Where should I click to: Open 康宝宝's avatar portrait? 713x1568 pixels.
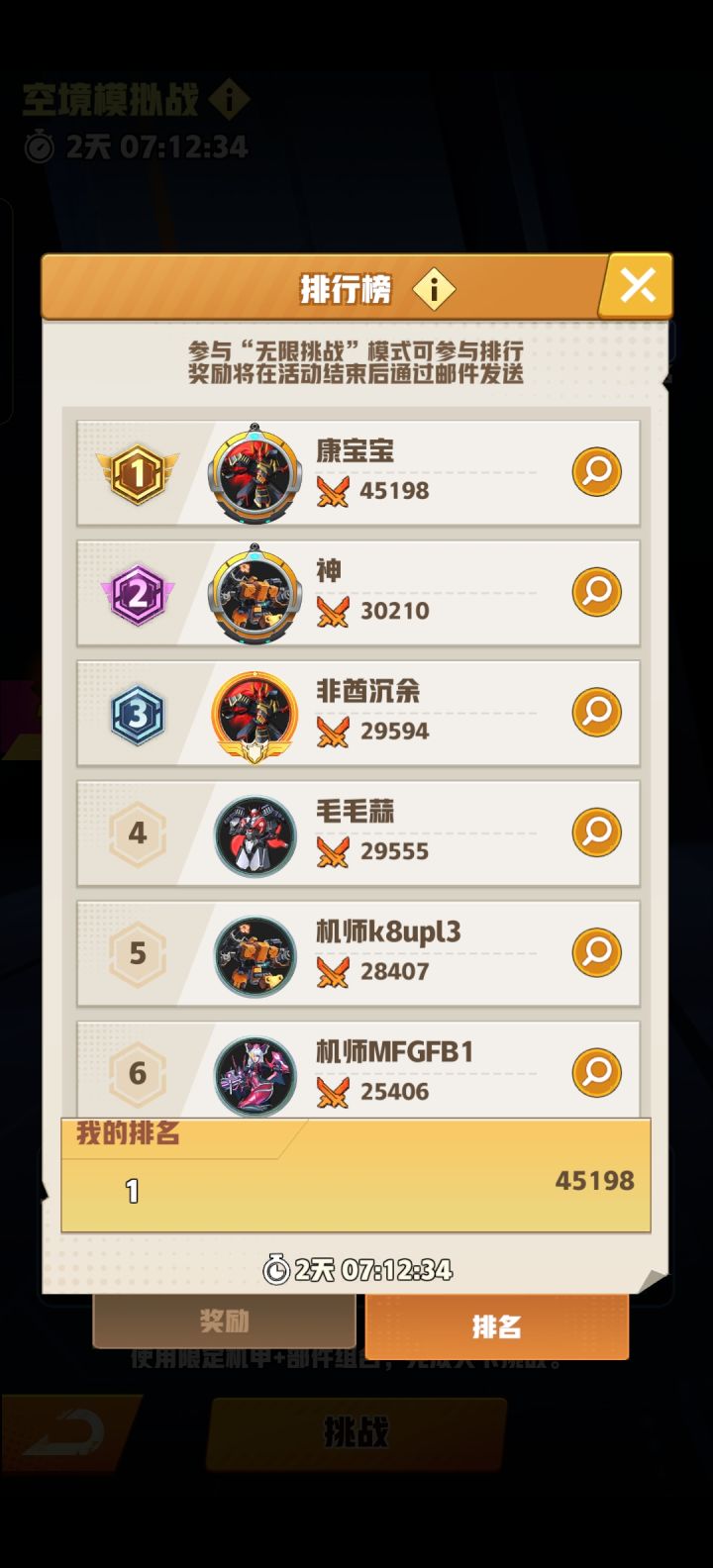pyautogui.click(x=253, y=472)
